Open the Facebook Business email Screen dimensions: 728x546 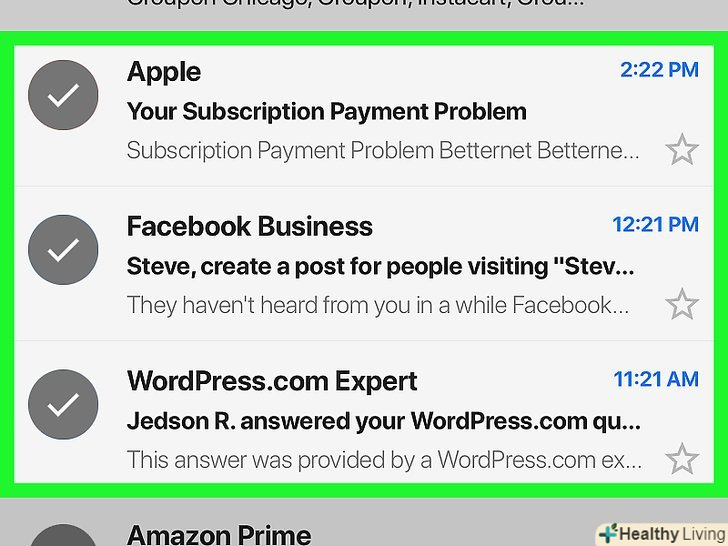pos(380,267)
